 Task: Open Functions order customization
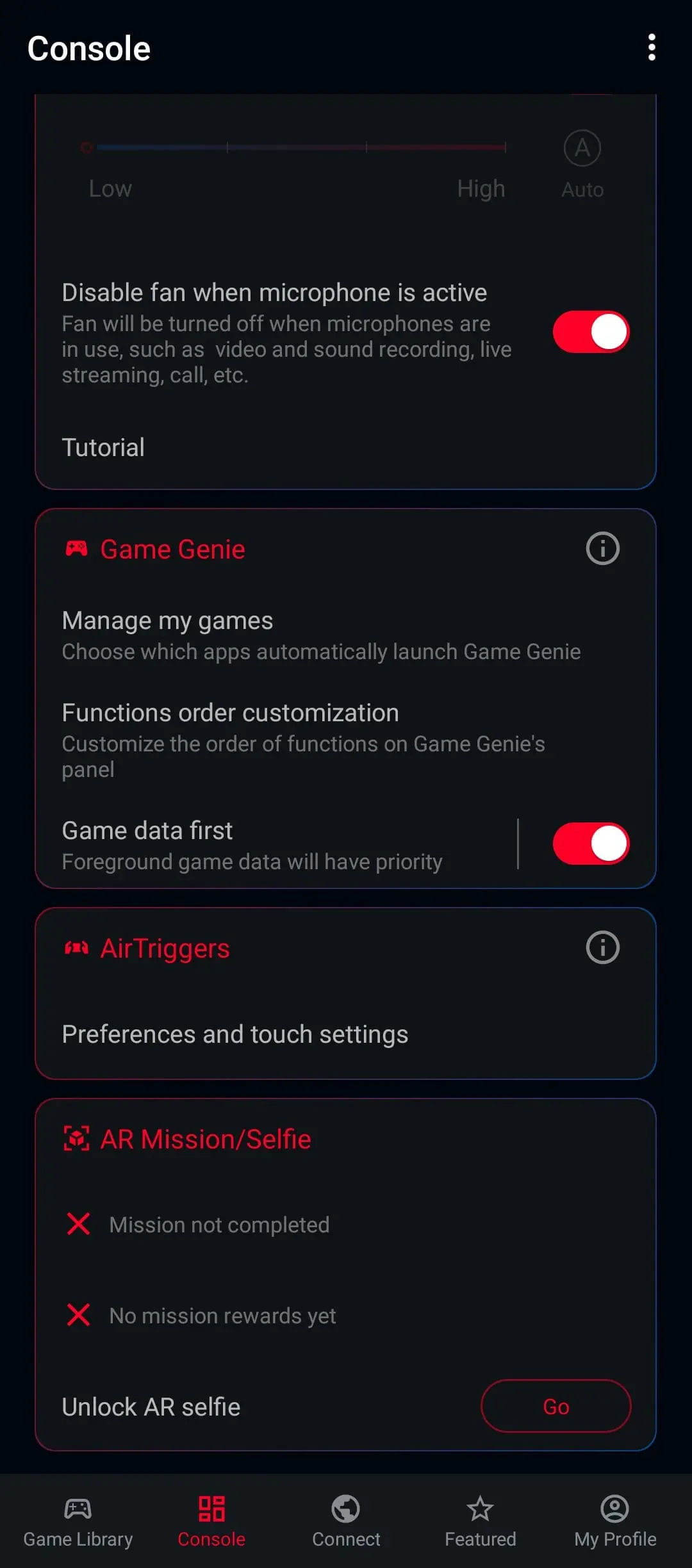click(x=345, y=740)
